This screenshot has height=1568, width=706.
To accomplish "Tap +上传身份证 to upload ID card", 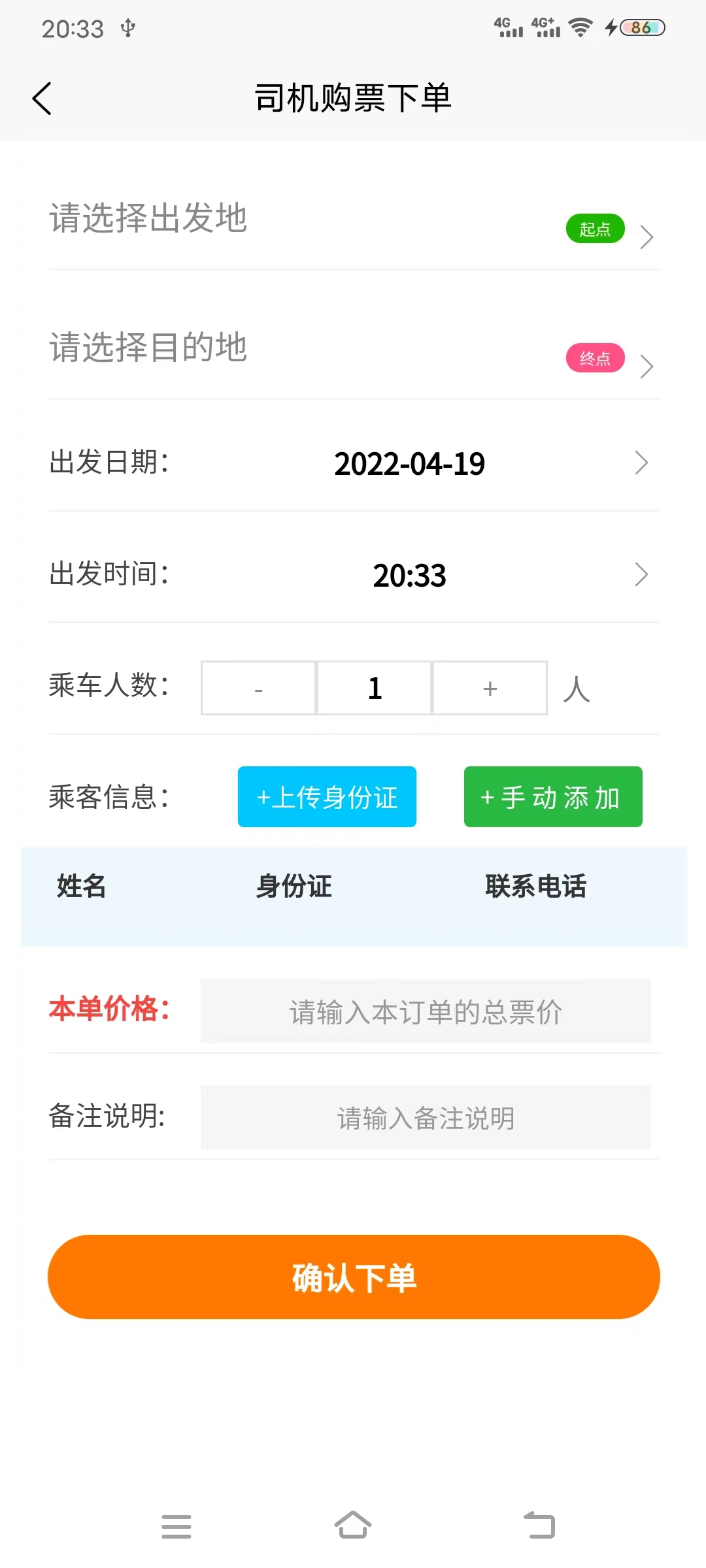I will coord(327,797).
